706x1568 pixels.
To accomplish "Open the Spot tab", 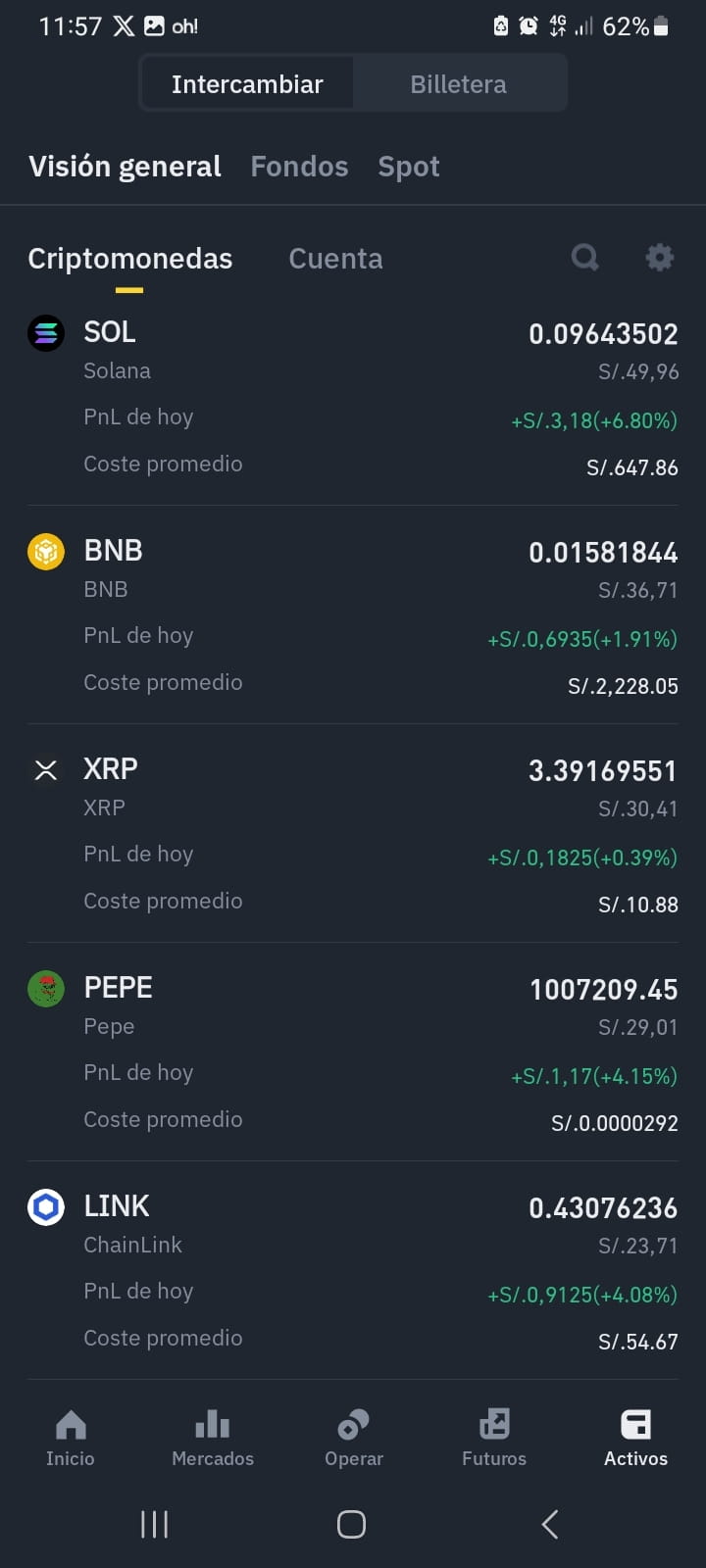I will [x=409, y=167].
